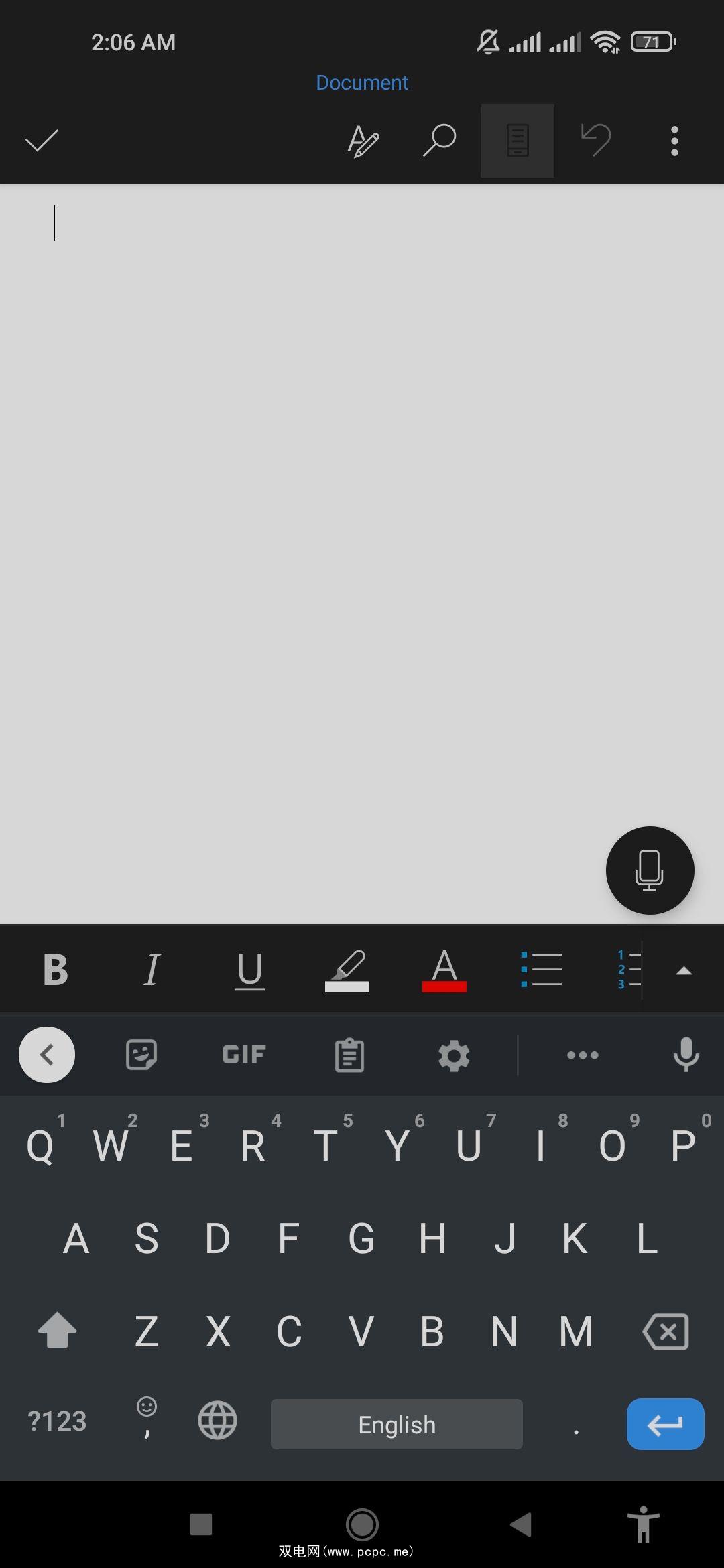Enable italic formatting
The width and height of the screenshot is (724, 1568).
click(x=153, y=970)
